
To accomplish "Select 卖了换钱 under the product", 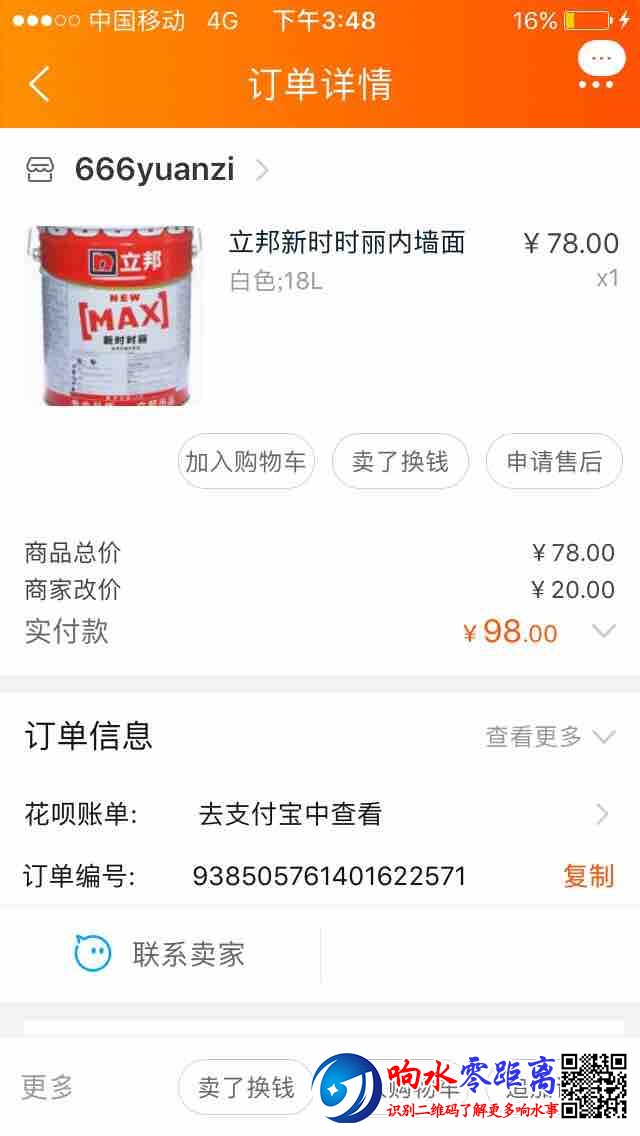I will (400, 461).
